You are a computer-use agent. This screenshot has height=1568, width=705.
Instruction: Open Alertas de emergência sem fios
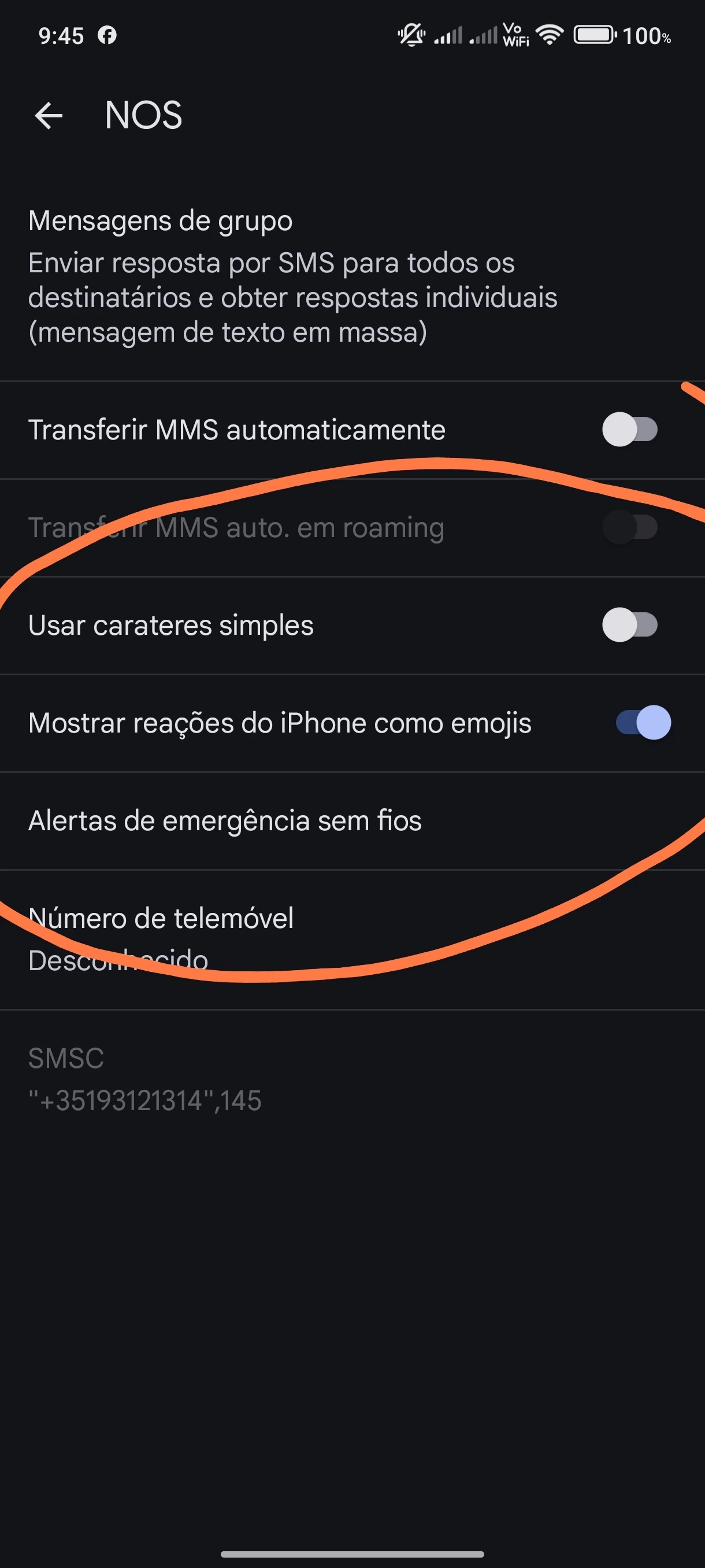coord(225,820)
